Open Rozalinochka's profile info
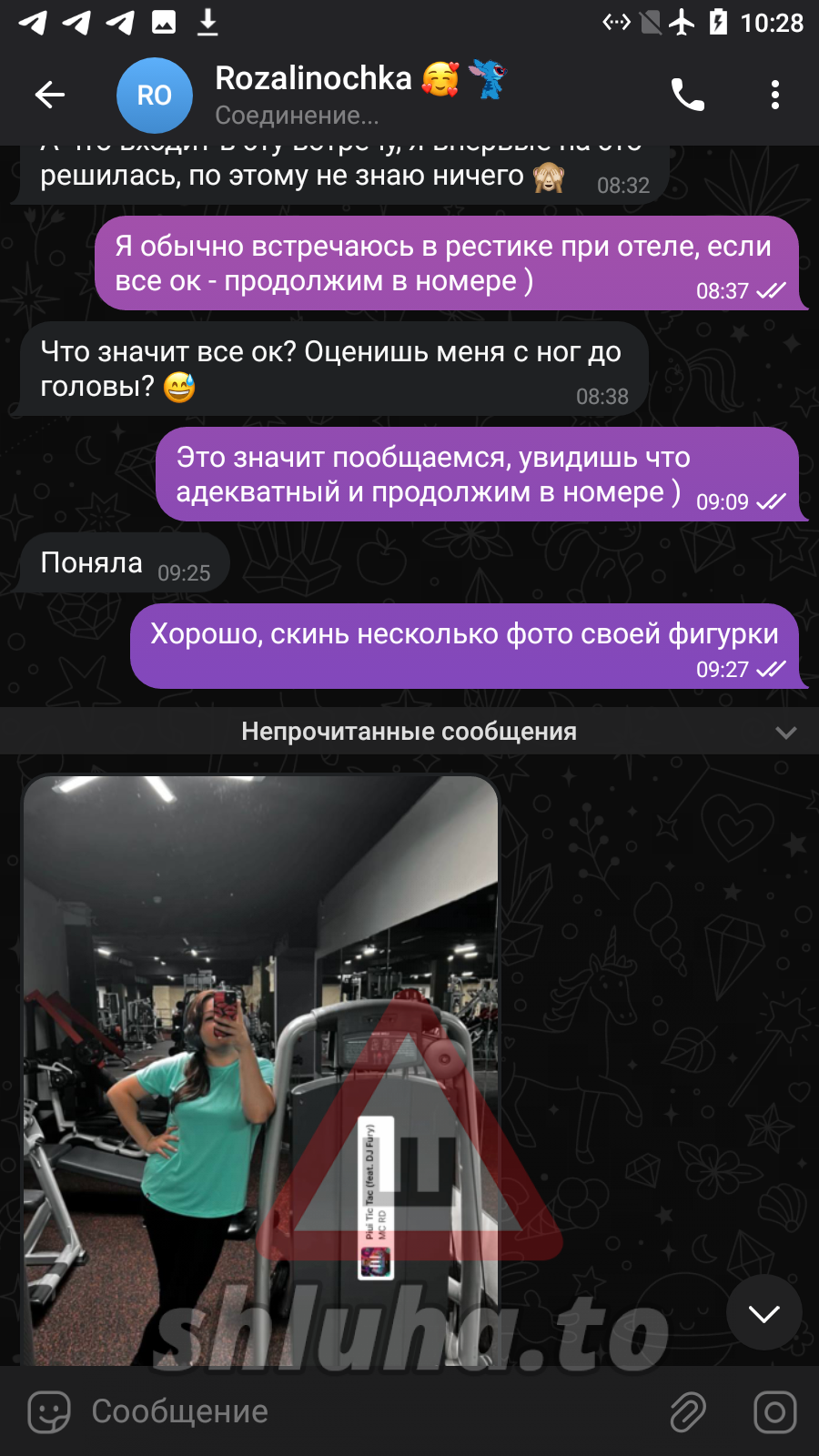 [314, 95]
